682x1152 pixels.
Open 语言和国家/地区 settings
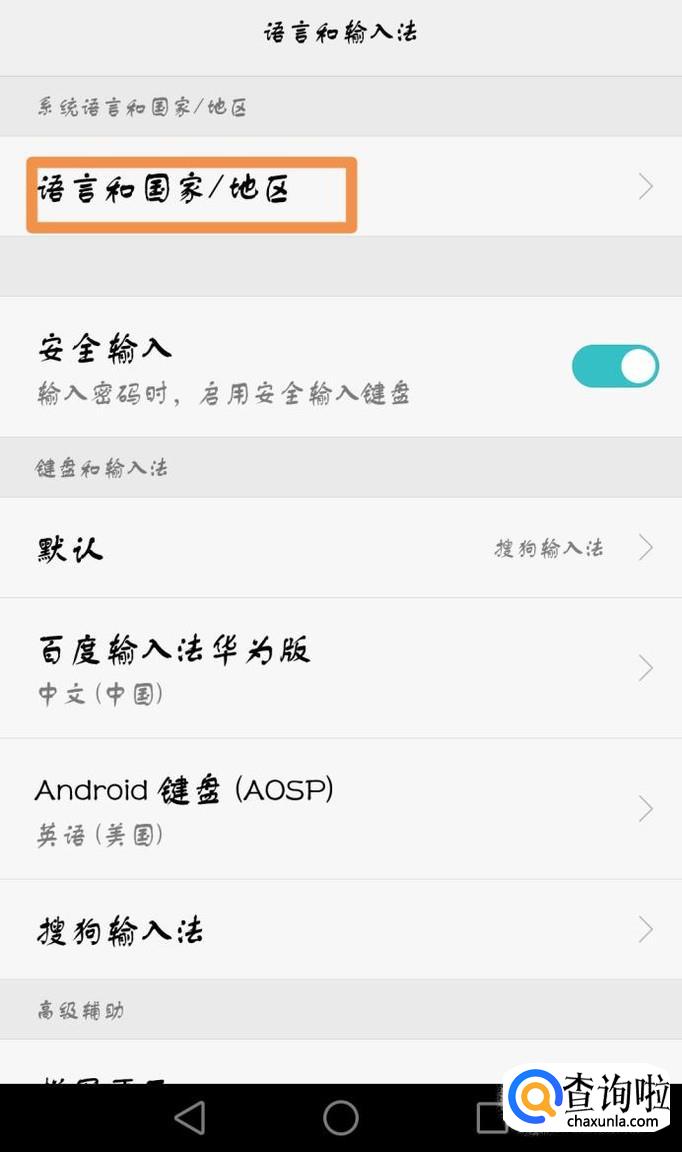(341, 187)
